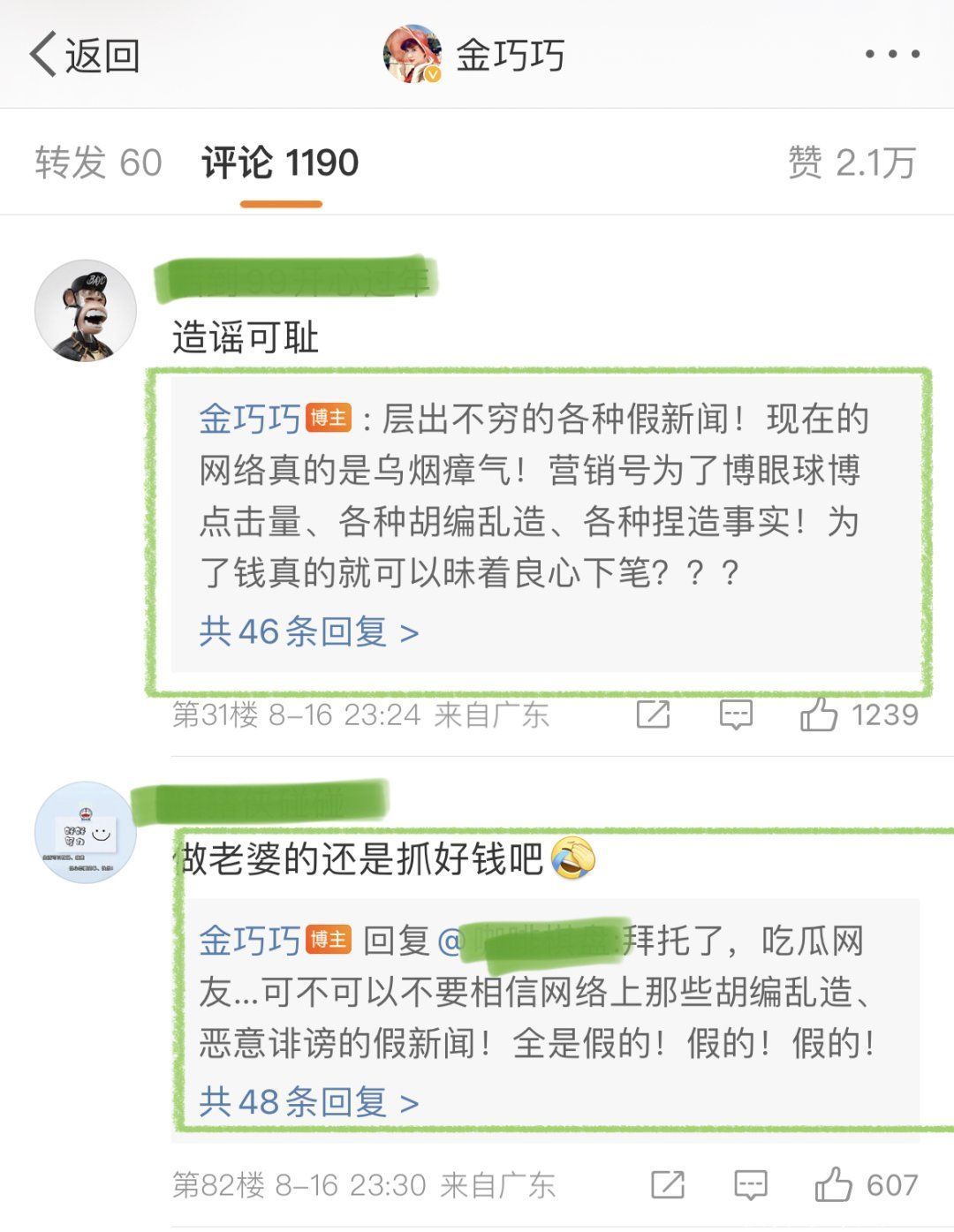The height and width of the screenshot is (1232, 954).
Task: Open the avatar of the 造谣可耻 commenter
Action: [x=85, y=310]
